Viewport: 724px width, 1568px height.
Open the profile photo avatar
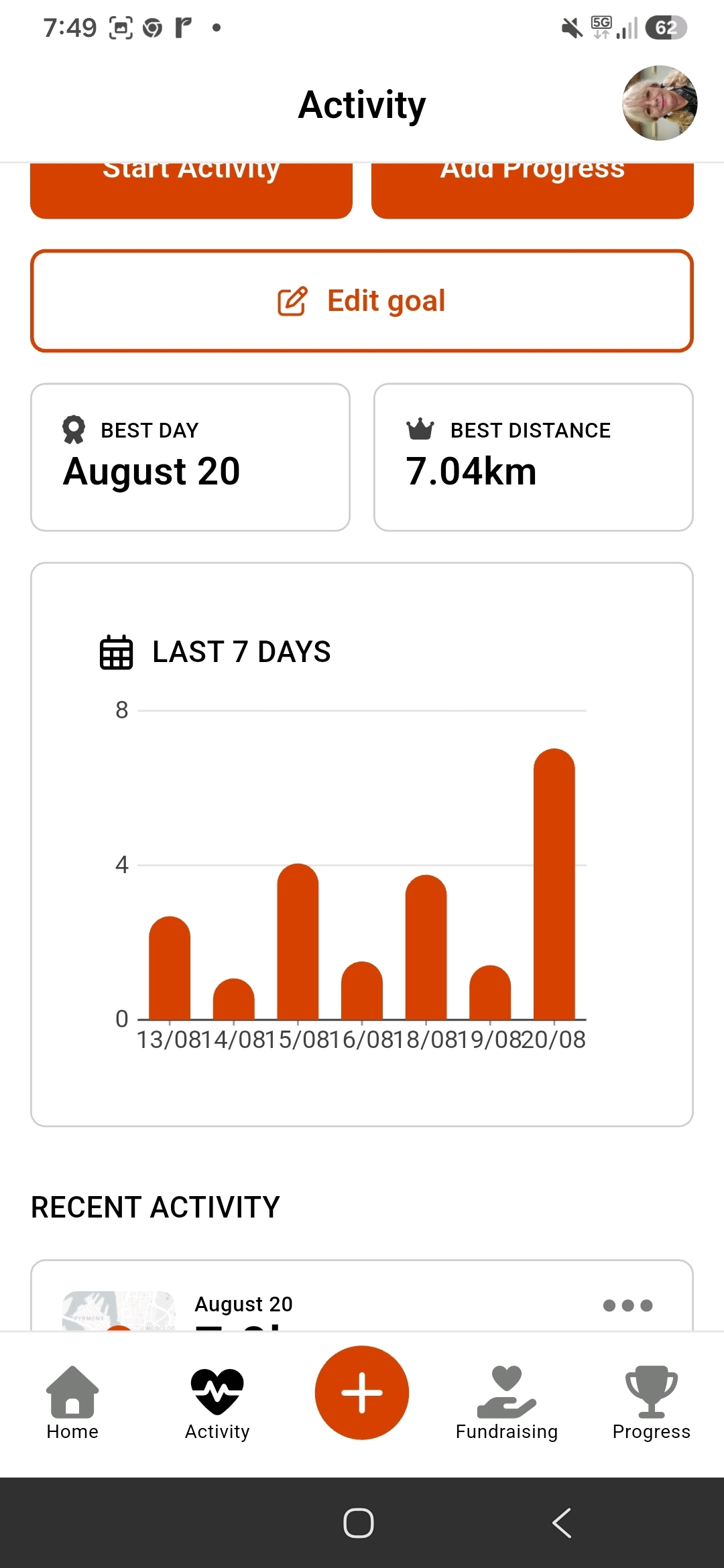click(x=660, y=103)
